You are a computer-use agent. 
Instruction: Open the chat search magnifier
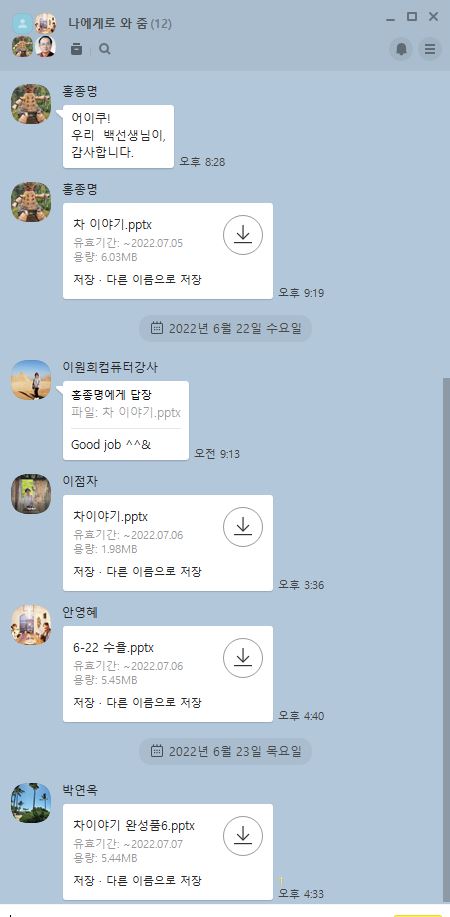click(105, 49)
